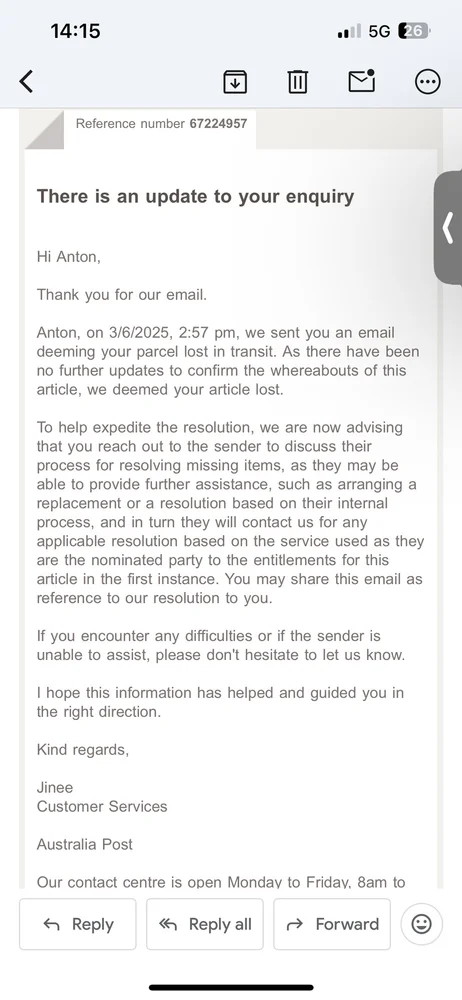Screen dimensions: 462x1000
Task: Add an emoji reaction
Action: (421, 924)
